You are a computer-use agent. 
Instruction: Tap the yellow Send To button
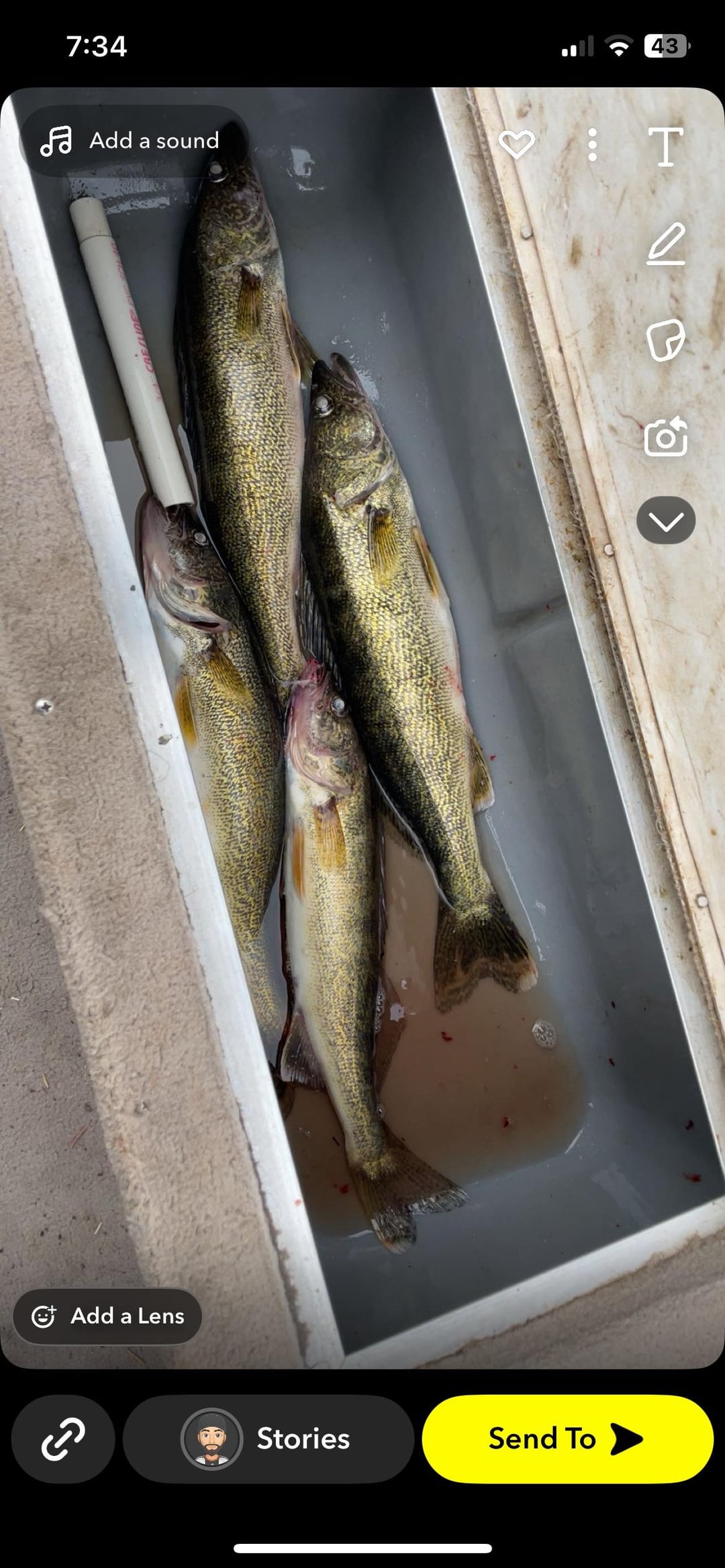[567, 1439]
